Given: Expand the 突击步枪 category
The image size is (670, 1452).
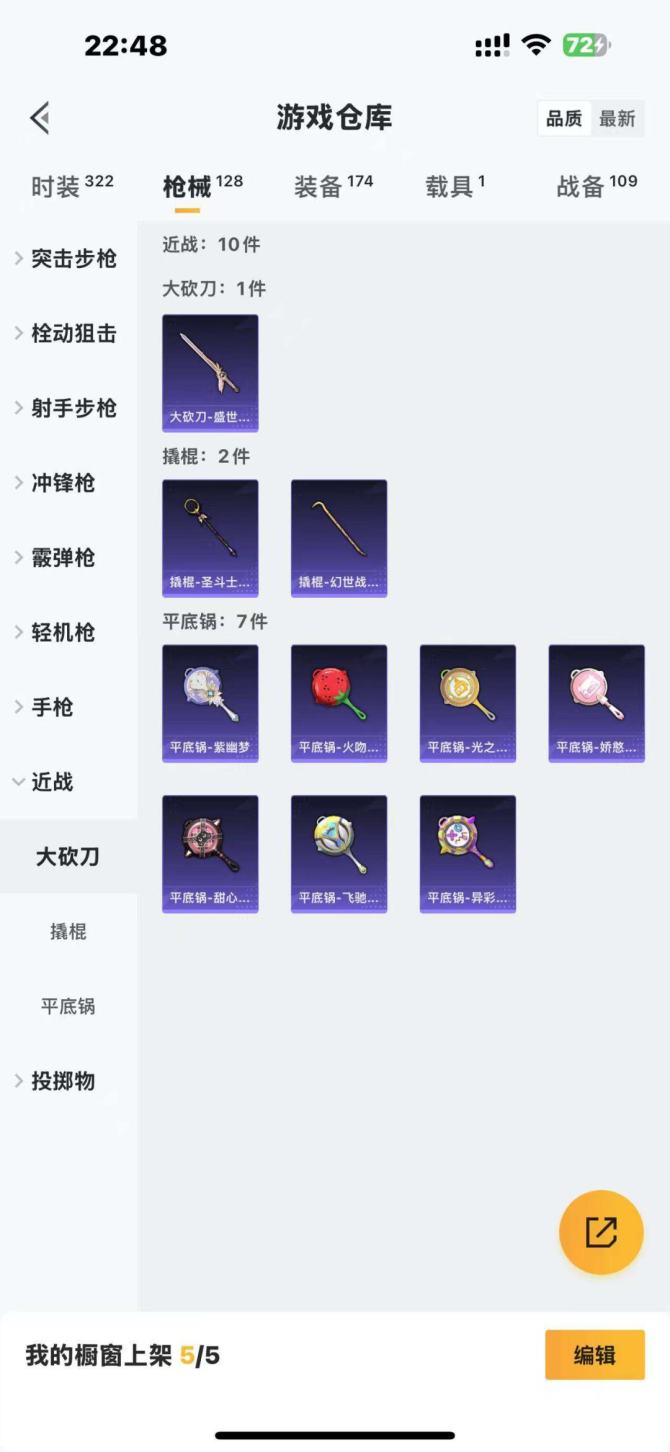Looking at the screenshot, I should (x=66, y=259).
